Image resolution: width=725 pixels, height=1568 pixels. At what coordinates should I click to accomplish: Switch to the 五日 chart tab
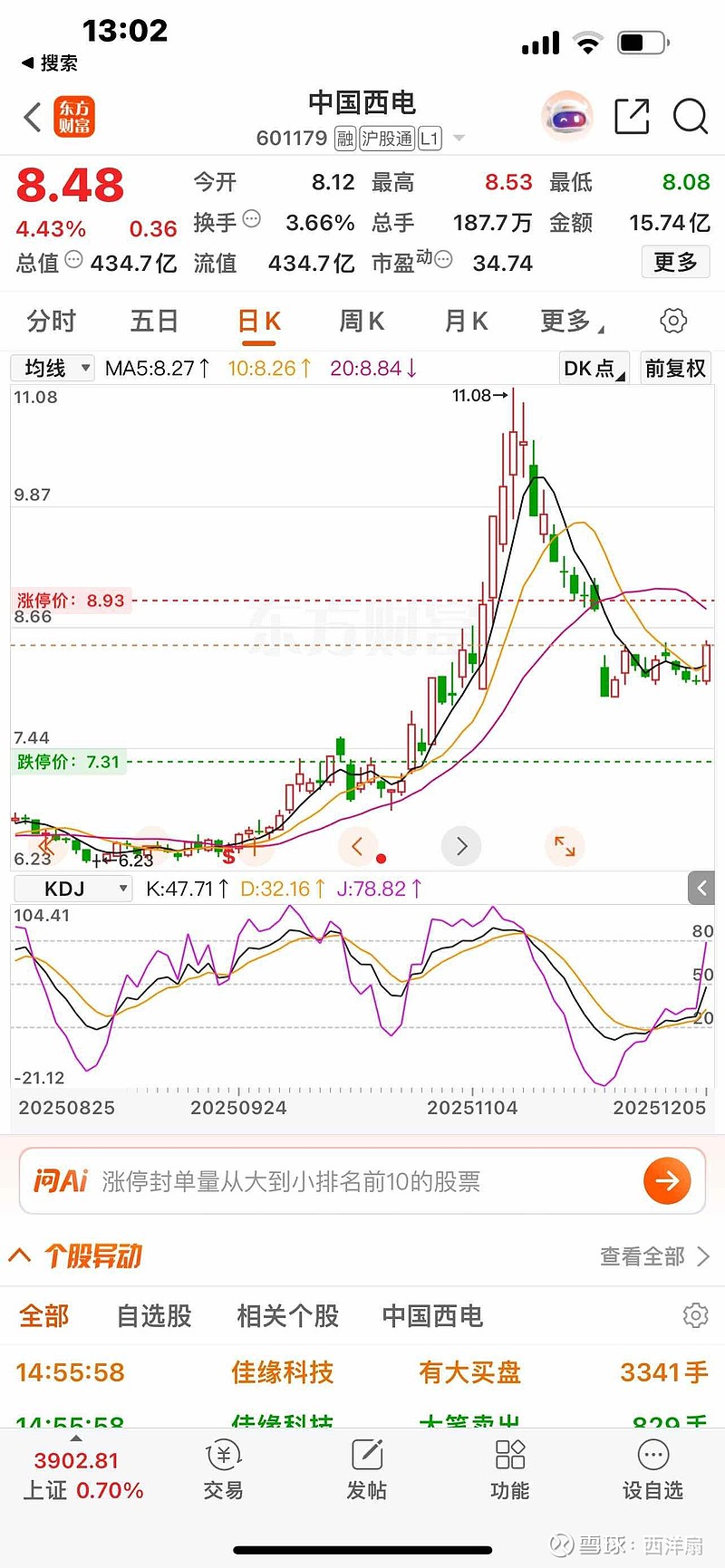[154, 321]
